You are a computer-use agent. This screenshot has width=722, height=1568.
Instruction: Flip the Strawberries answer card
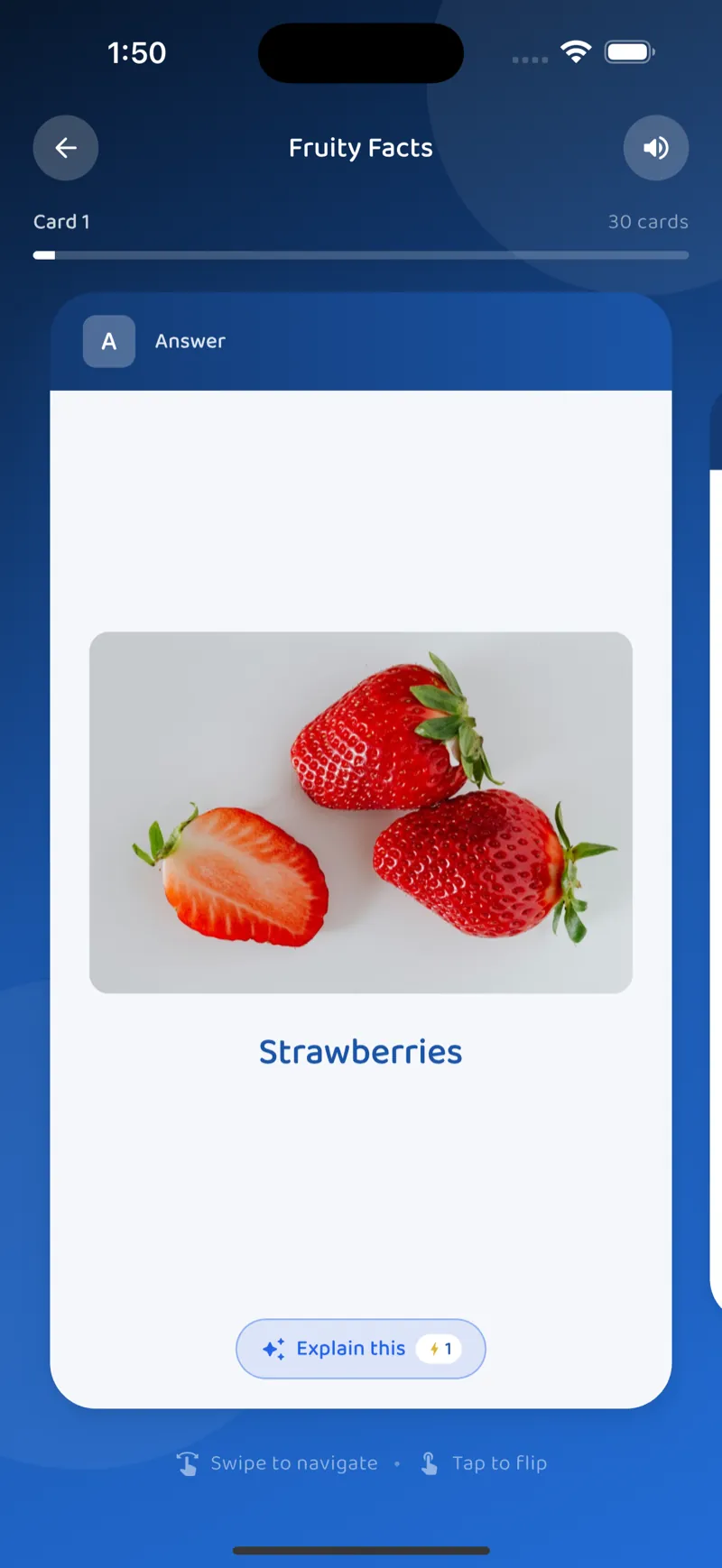tap(361, 850)
